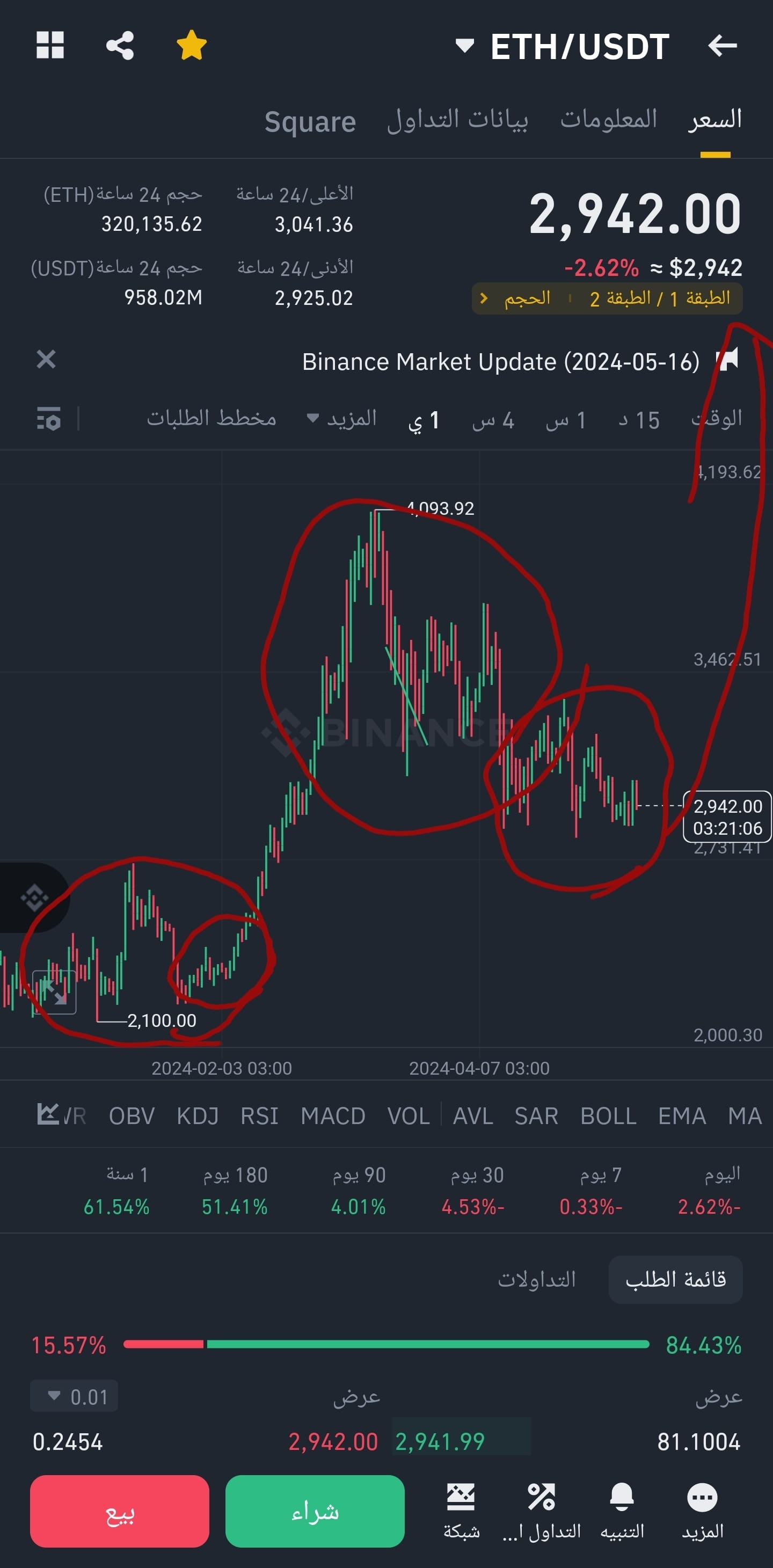
Task: Select the شبكة depth view icon
Action: 461,1503
